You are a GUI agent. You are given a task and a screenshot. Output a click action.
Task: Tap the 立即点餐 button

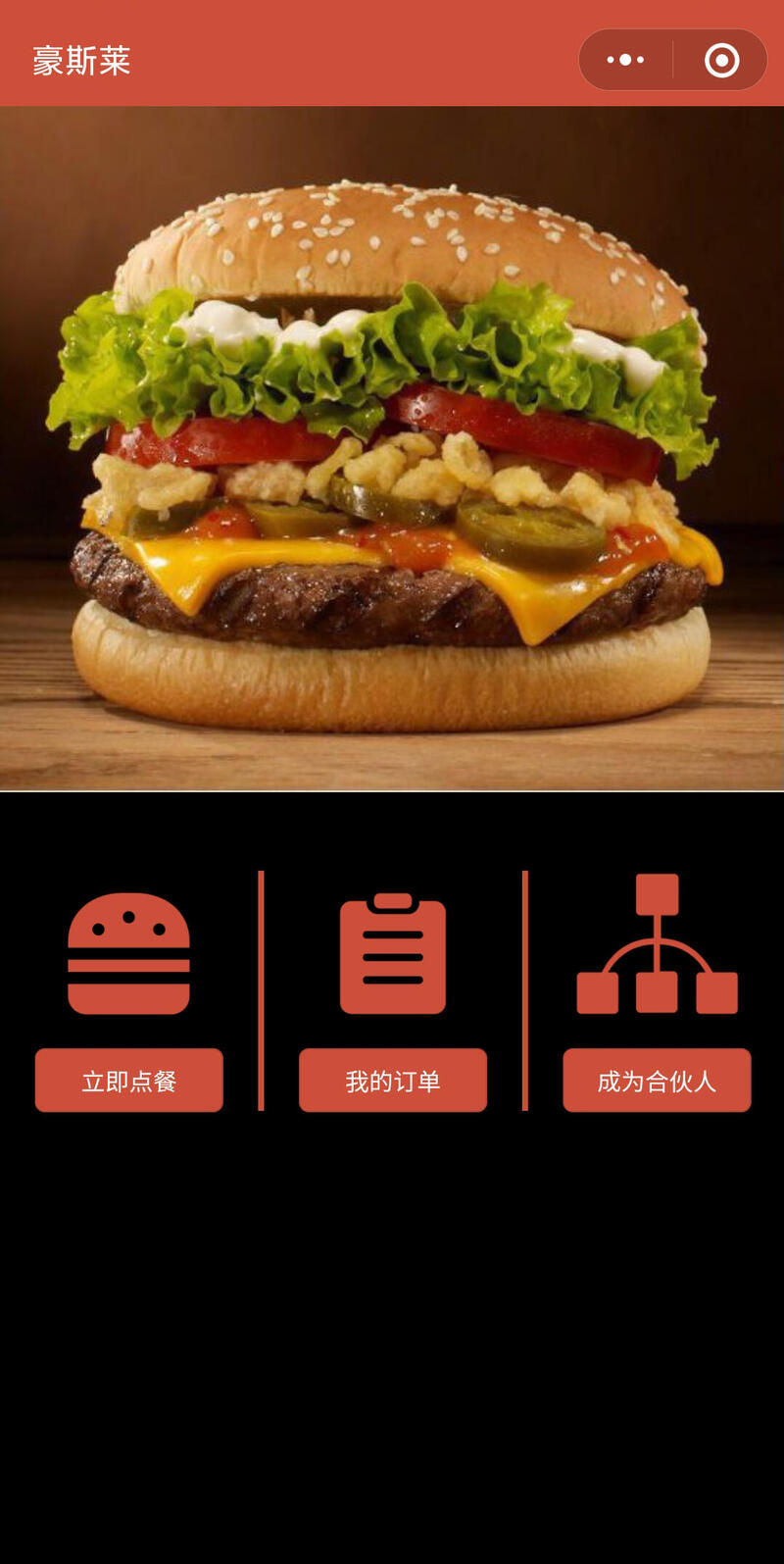pyautogui.click(x=129, y=1081)
